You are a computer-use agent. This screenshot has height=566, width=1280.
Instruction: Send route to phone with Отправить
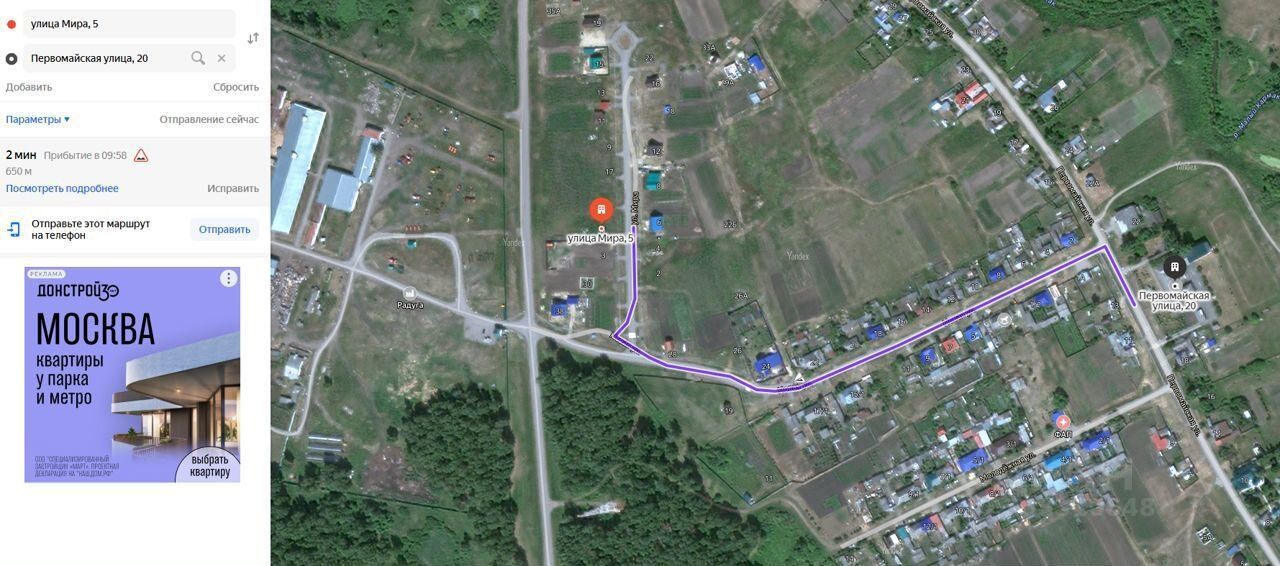(224, 229)
